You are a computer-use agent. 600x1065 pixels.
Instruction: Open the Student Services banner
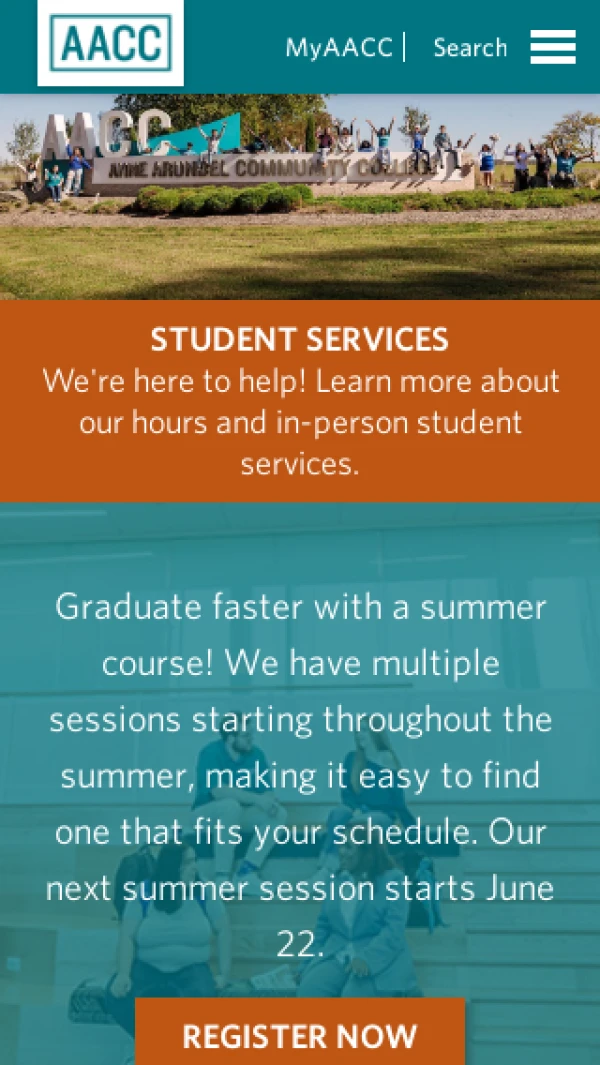[300, 401]
